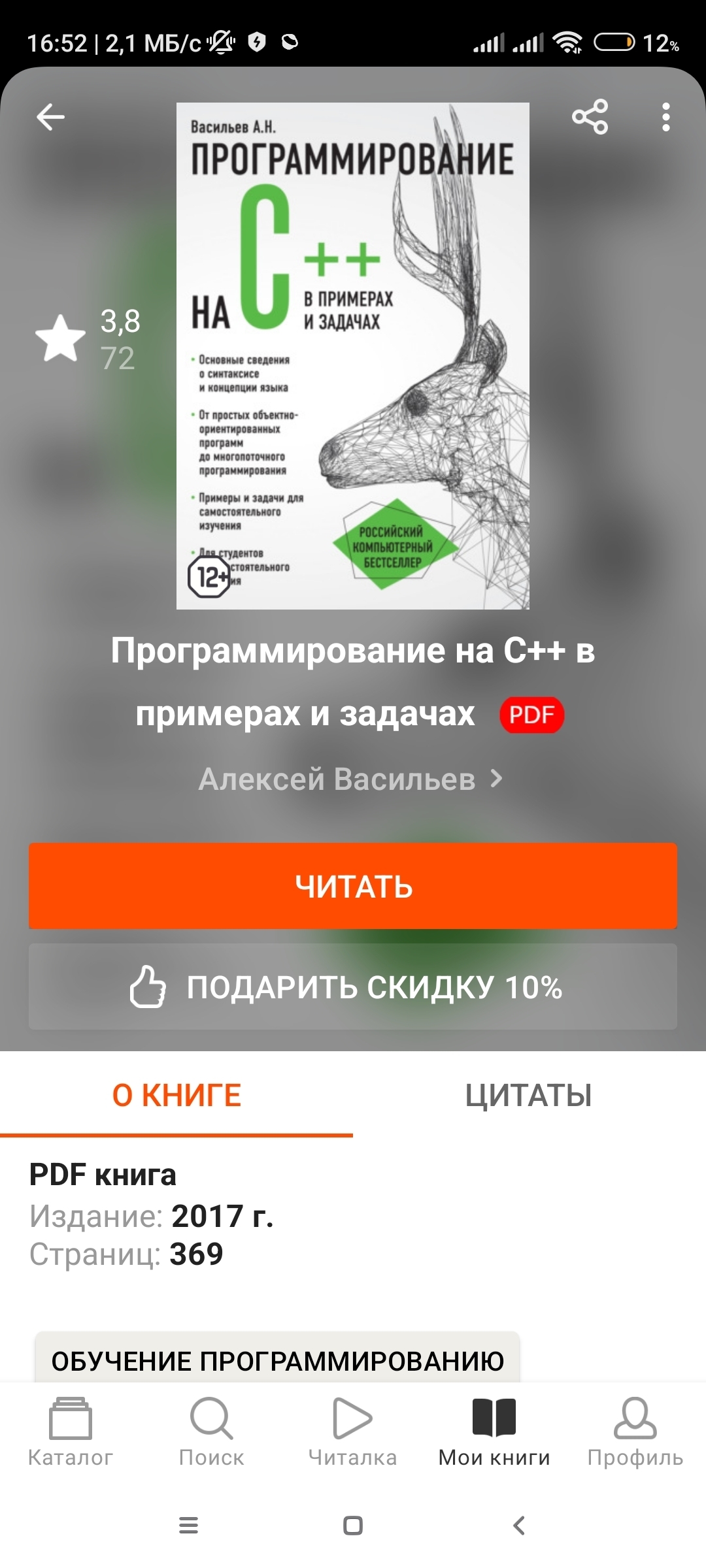The height and width of the screenshot is (1568, 706).
Task: Tap ПОДАРИТЬ СКИДКУ 10%
Action: click(x=353, y=987)
